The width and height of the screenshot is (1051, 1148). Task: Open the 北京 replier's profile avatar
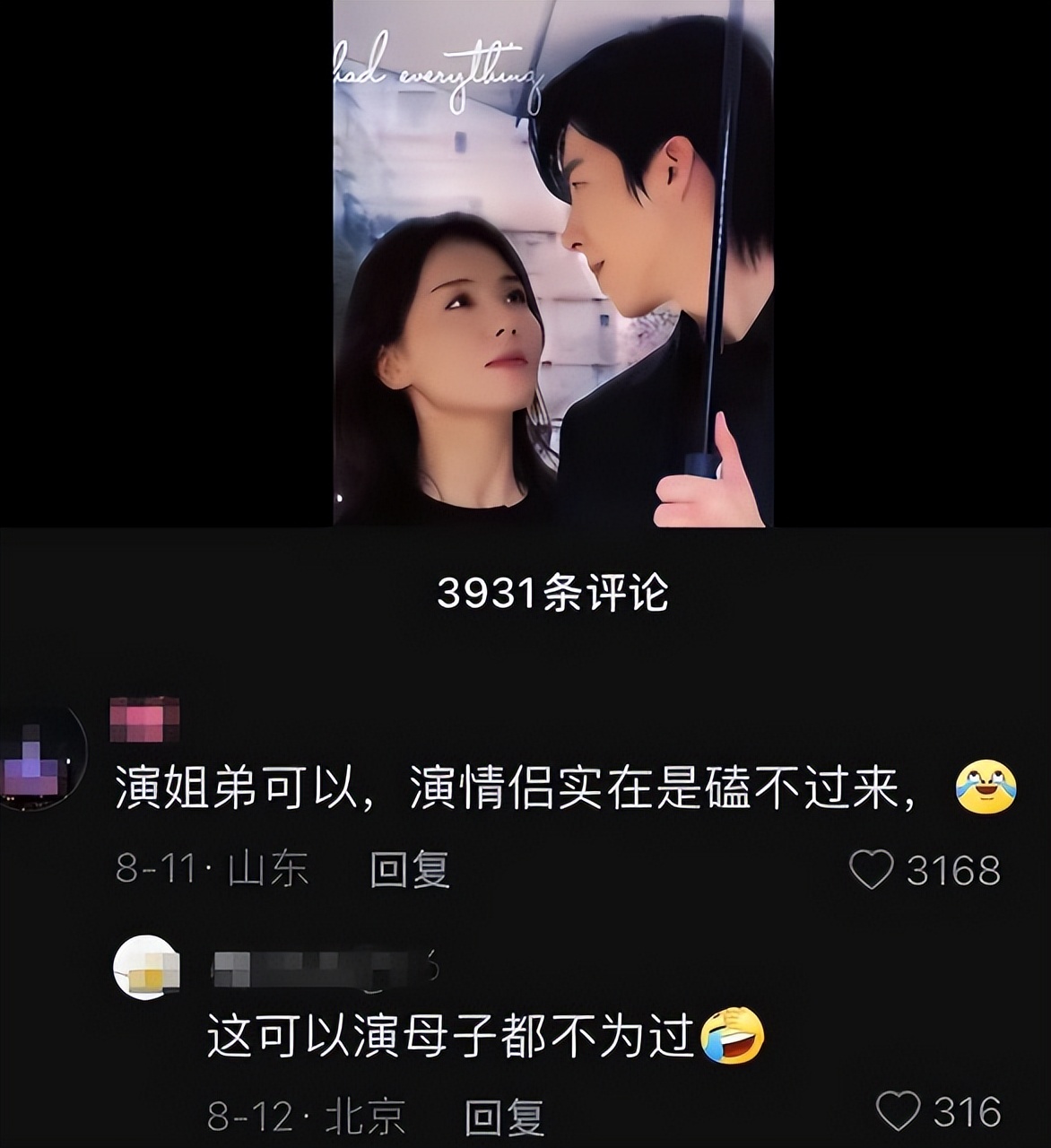click(x=147, y=968)
